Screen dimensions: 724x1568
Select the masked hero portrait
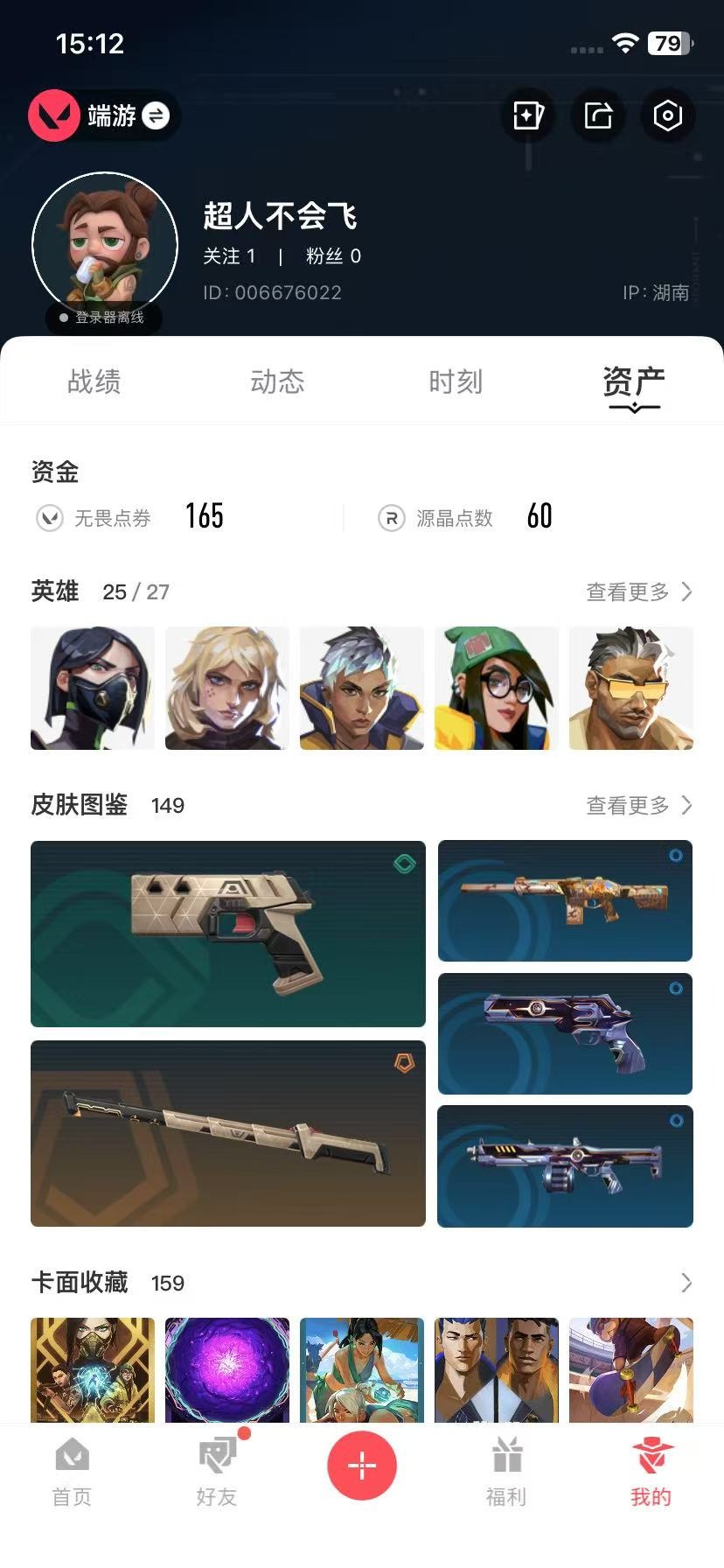tap(93, 688)
